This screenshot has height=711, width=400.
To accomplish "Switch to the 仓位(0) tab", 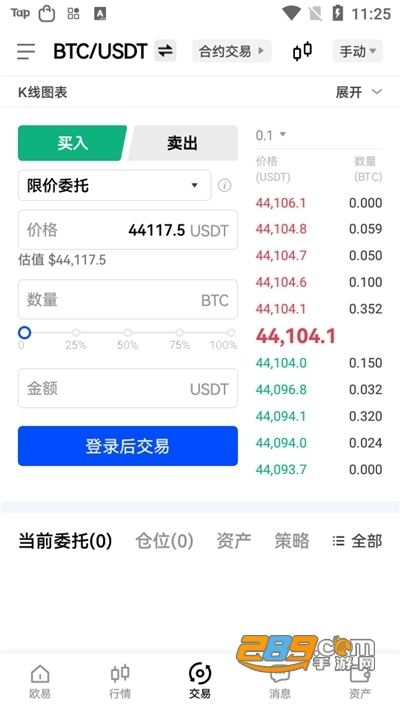I will pos(164,541).
